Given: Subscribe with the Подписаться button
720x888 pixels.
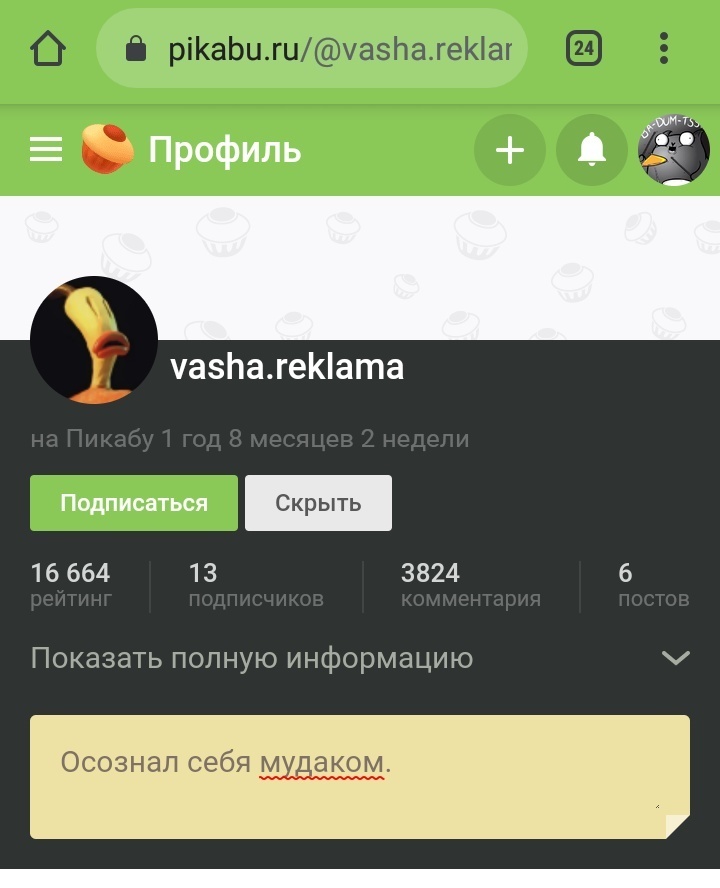Looking at the screenshot, I should coord(134,503).
